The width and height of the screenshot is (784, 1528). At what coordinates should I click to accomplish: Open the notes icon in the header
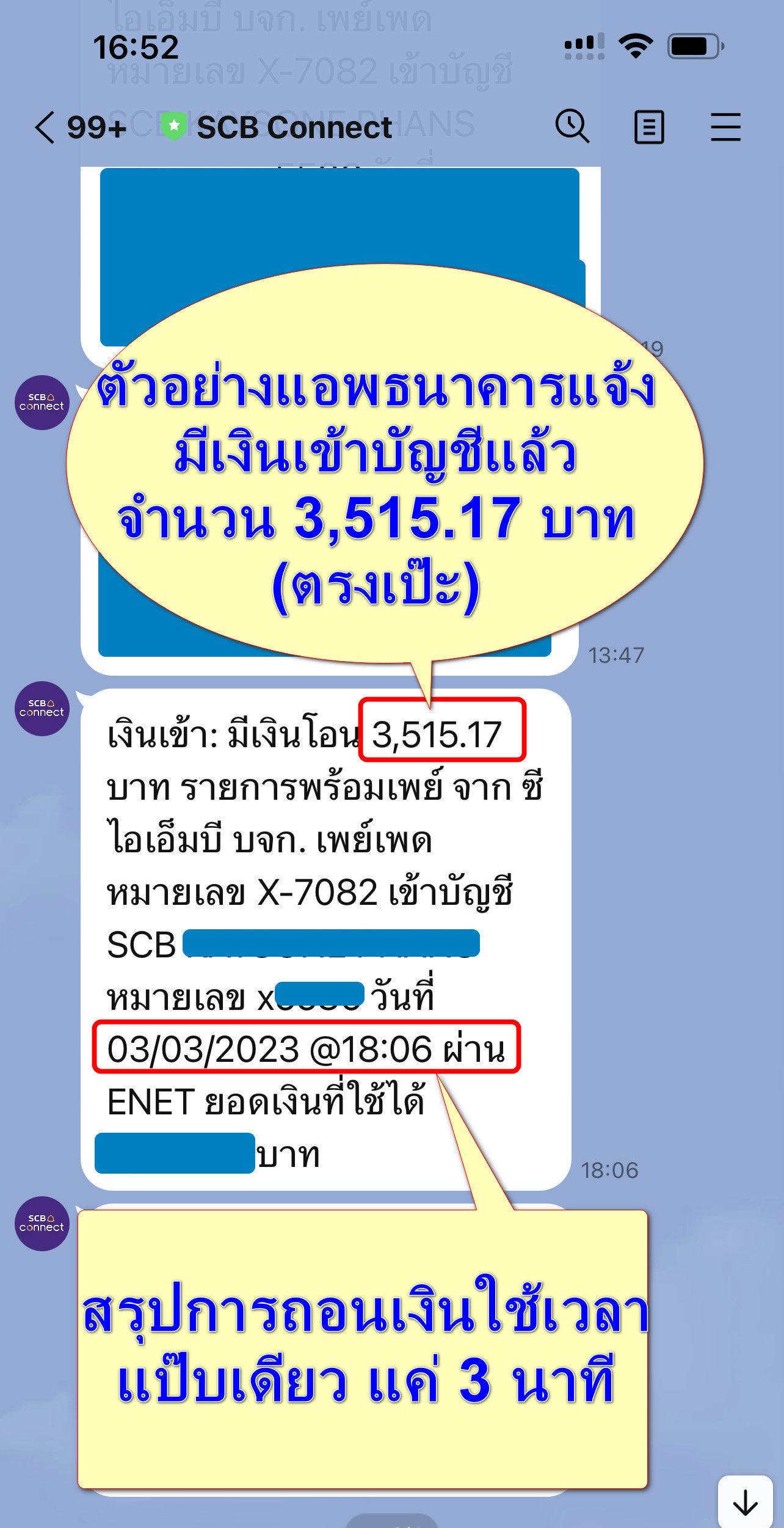(649, 127)
